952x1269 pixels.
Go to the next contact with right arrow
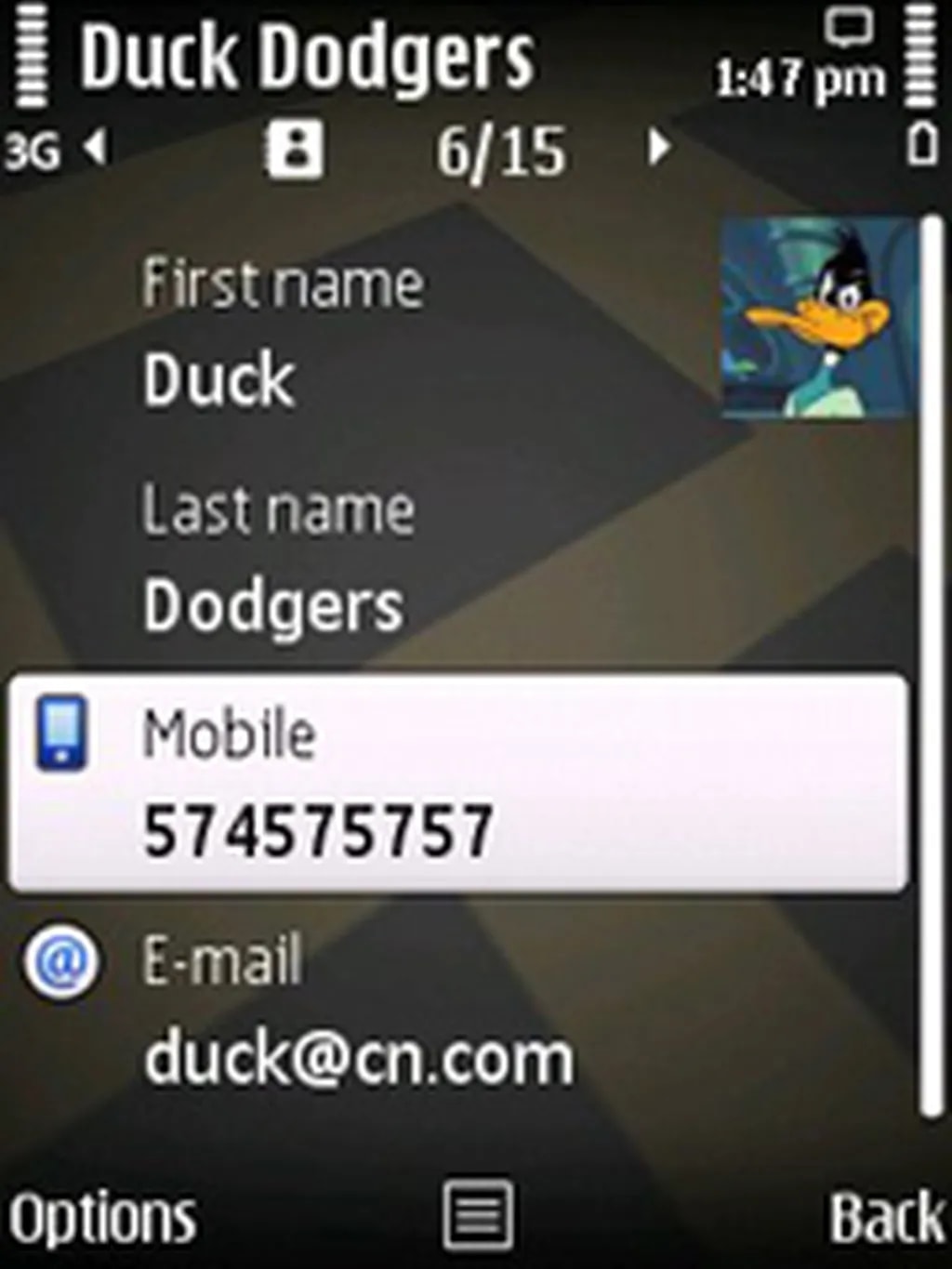(x=658, y=147)
